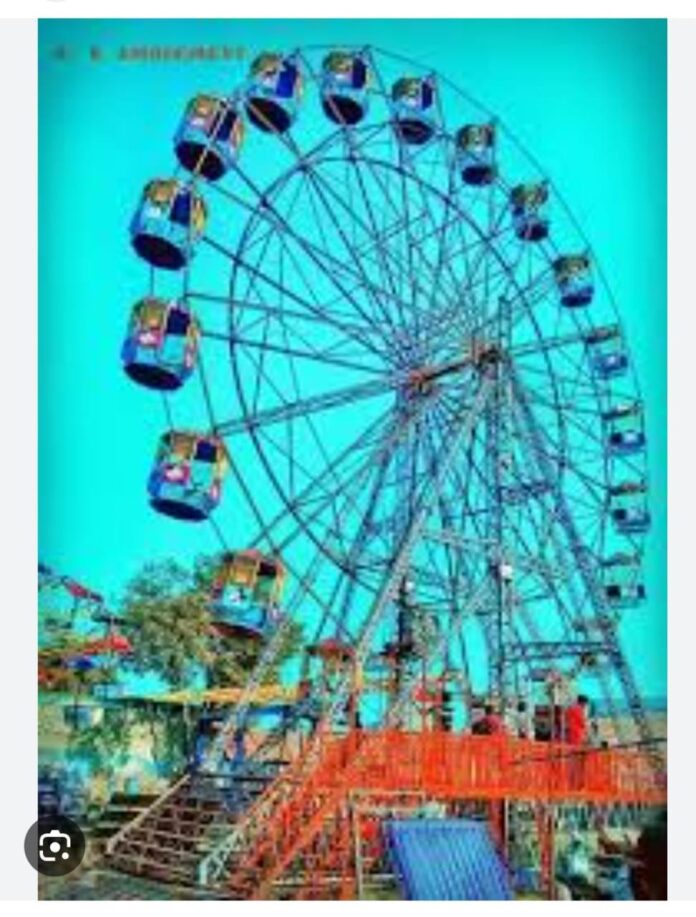Search this image with Google Lens
This screenshot has height=917, width=696.
(54, 846)
